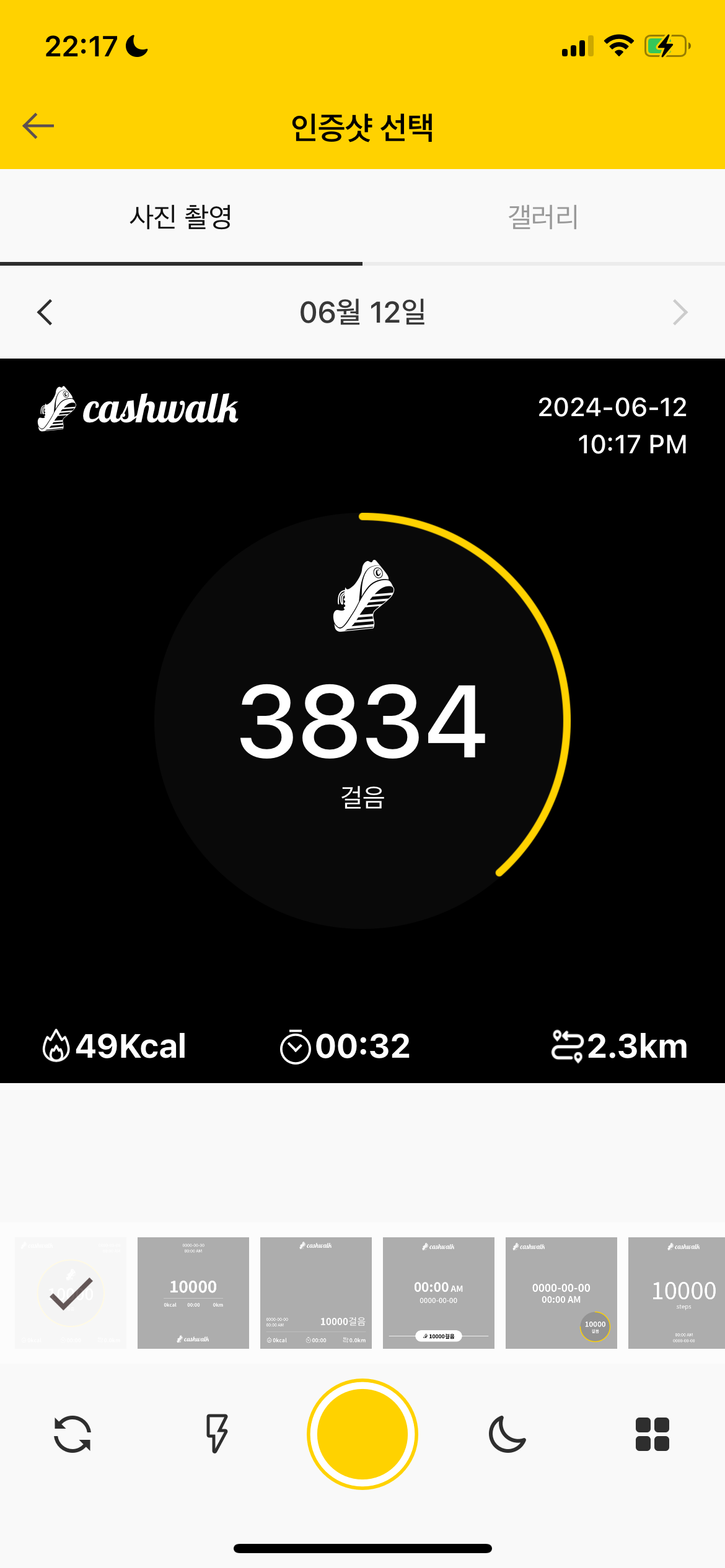Toggle the camera flash
Screen dimensions: 725x1568
point(217,1434)
